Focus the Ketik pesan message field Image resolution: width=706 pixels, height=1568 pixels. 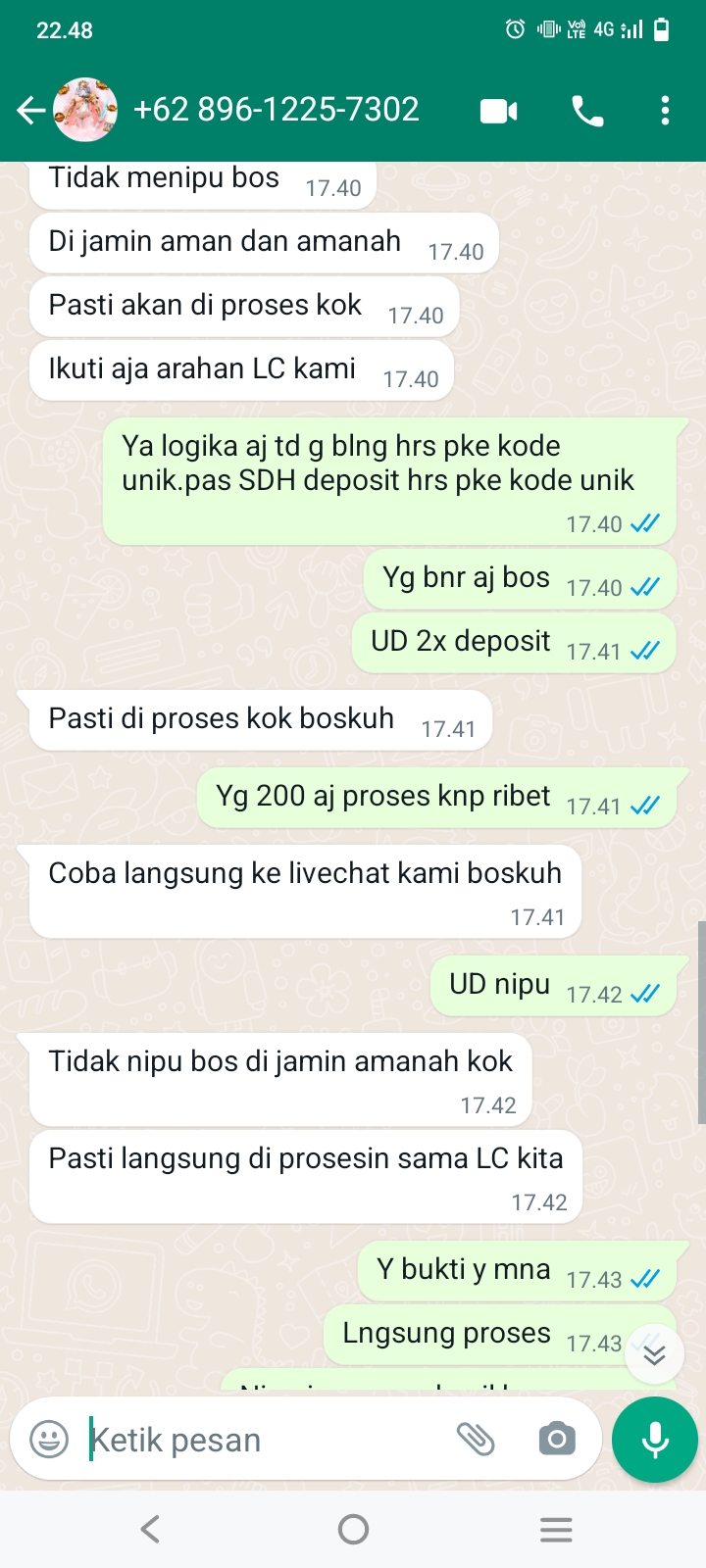(x=265, y=1440)
